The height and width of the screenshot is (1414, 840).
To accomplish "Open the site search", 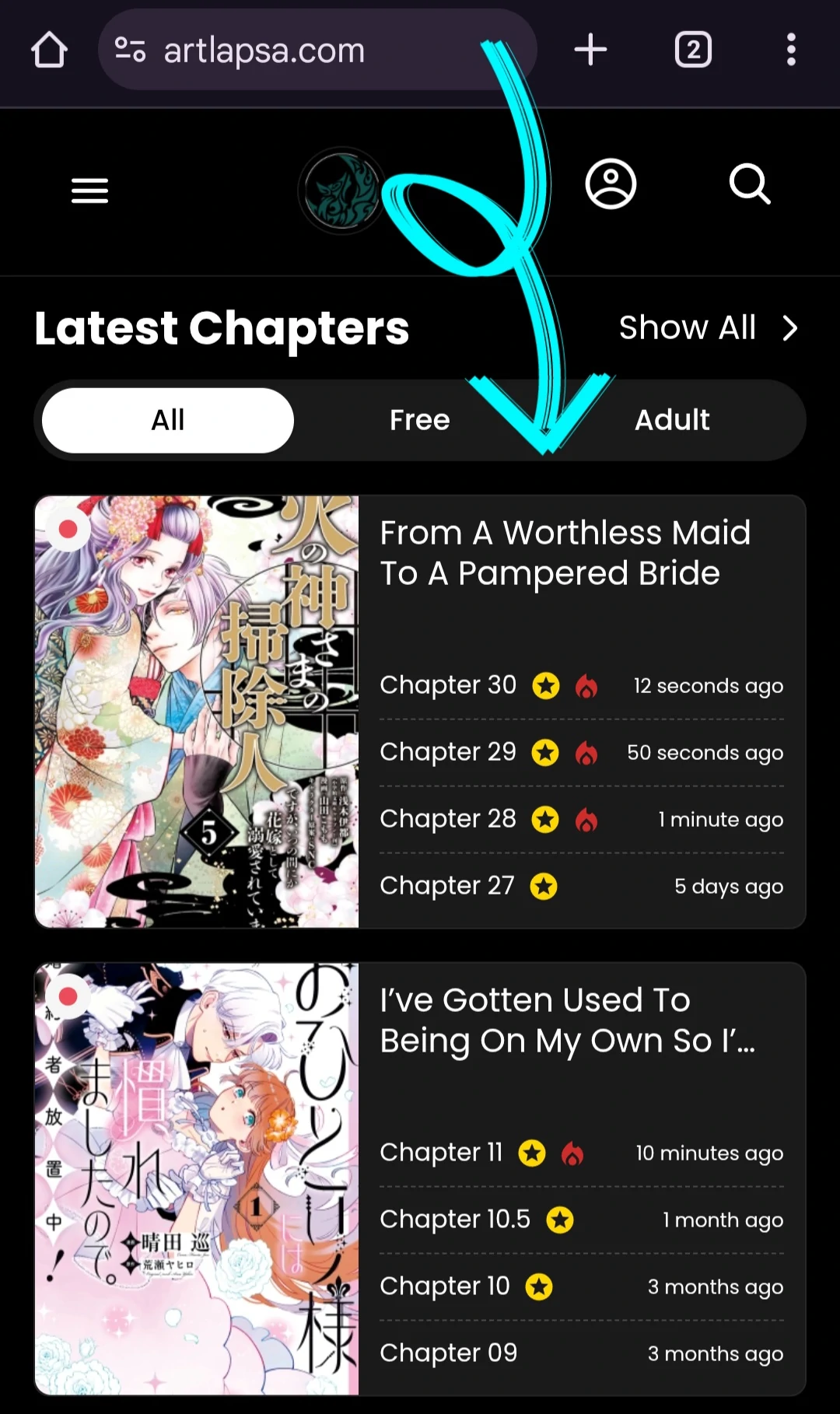I will coord(749,184).
